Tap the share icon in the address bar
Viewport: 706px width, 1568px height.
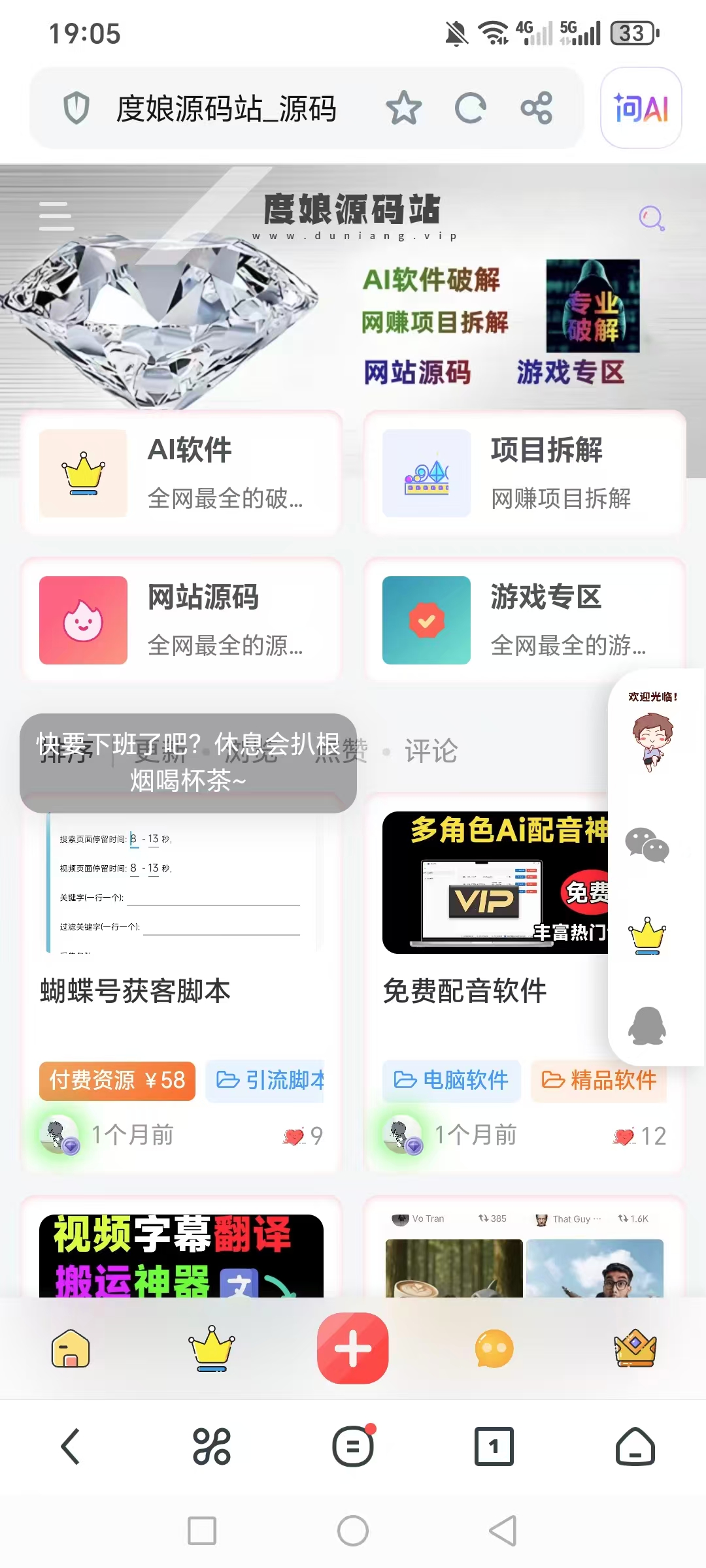click(x=536, y=108)
